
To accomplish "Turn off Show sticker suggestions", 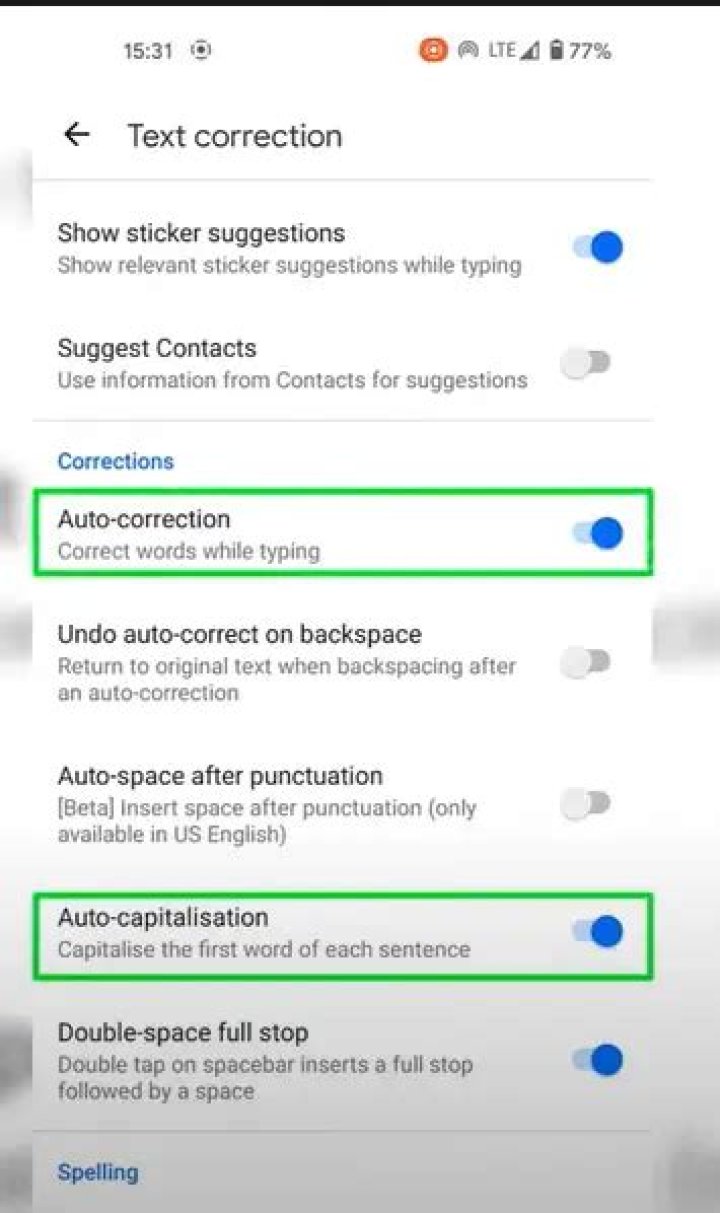I will [x=597, y=247].
